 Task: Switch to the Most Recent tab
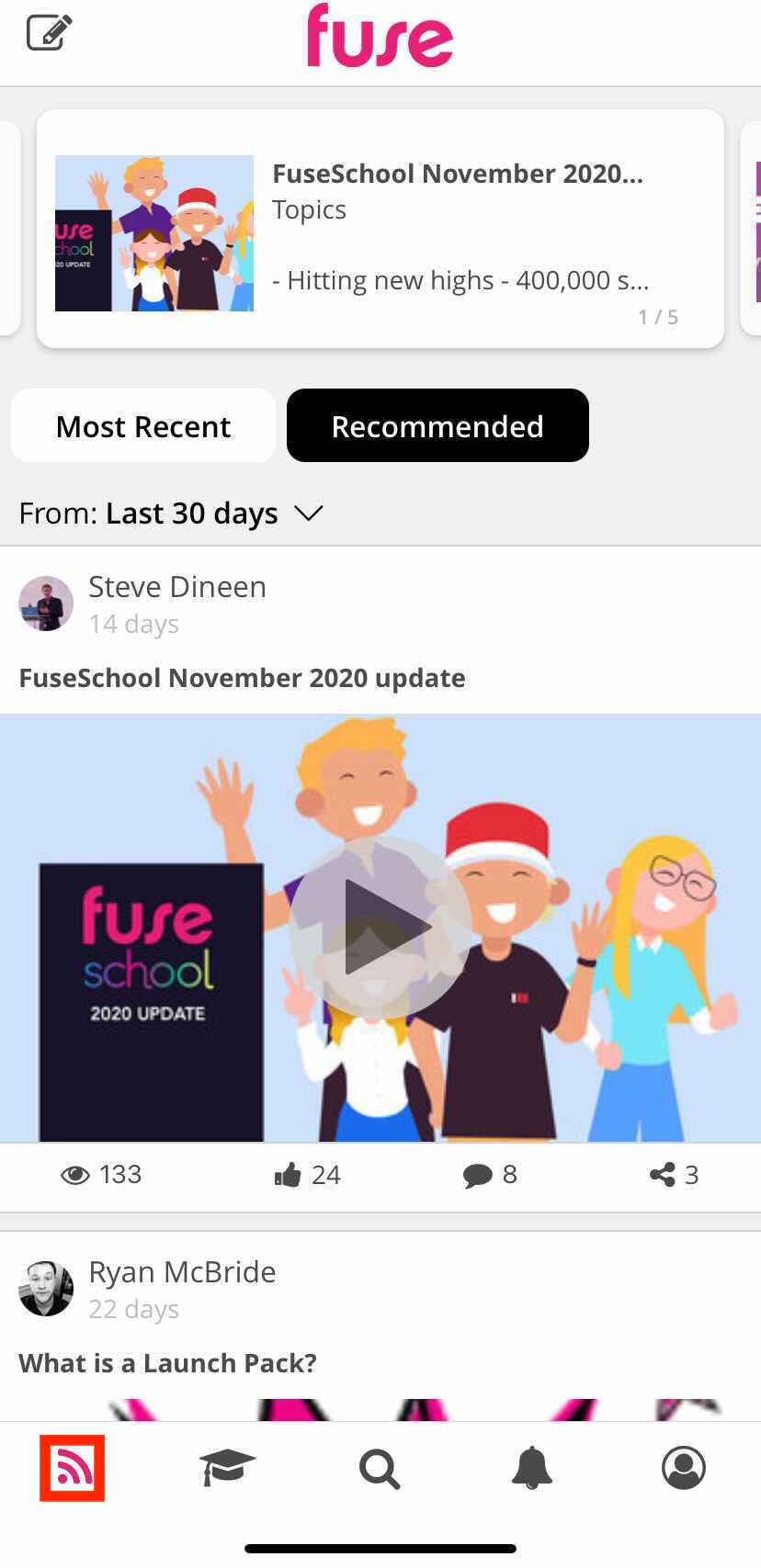coord(143,426)
